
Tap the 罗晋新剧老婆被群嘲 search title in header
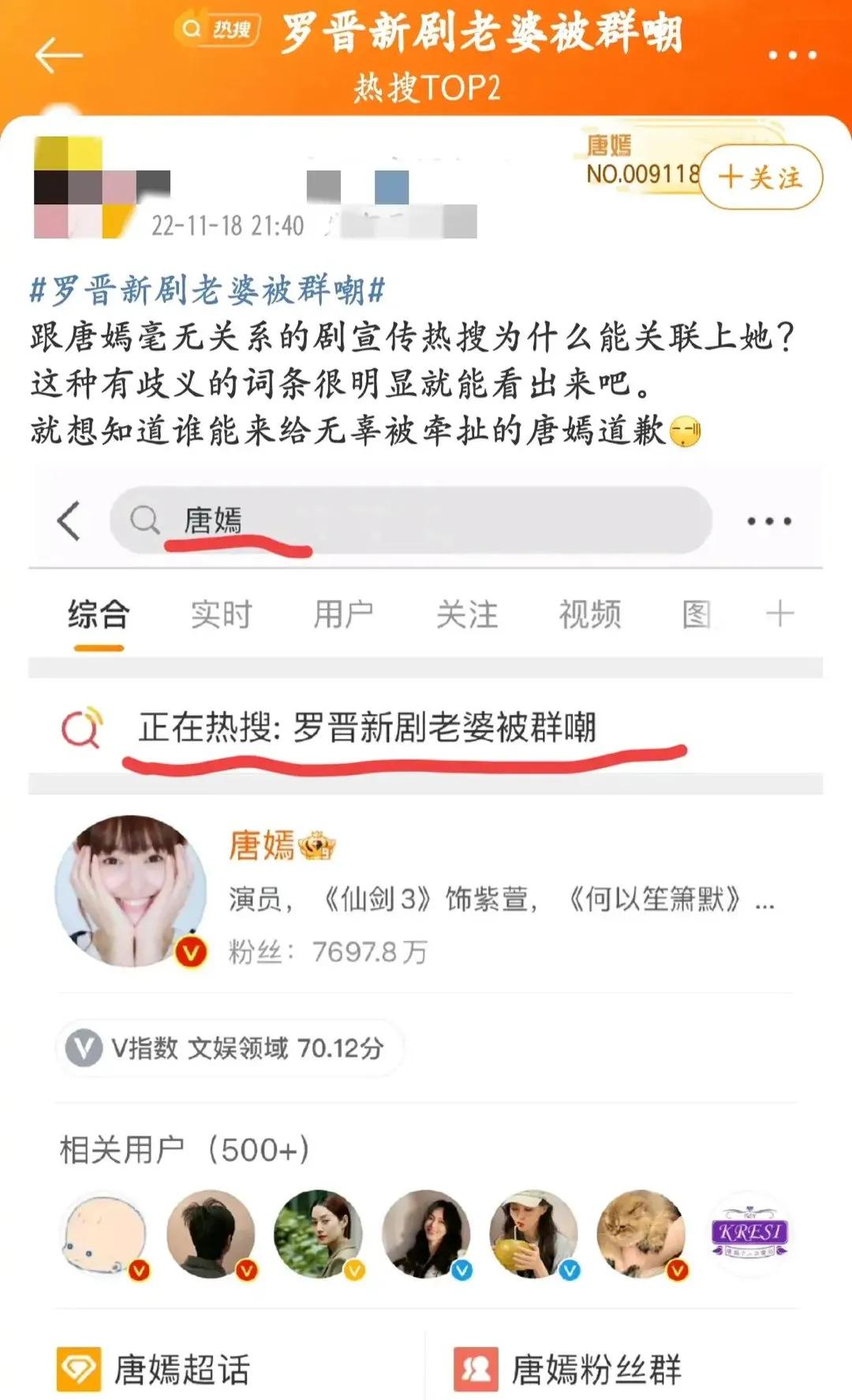click(x=481, y=35)
